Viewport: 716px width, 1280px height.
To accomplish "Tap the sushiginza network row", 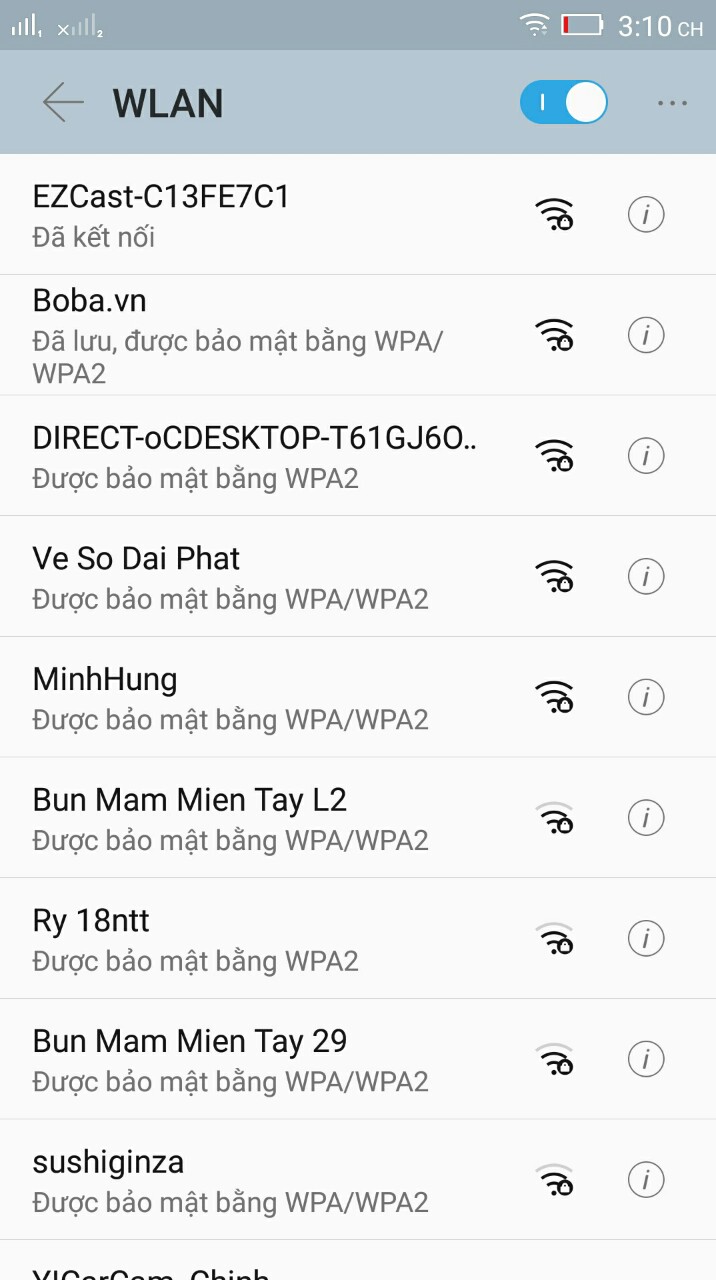I will tap(260, 1180).
